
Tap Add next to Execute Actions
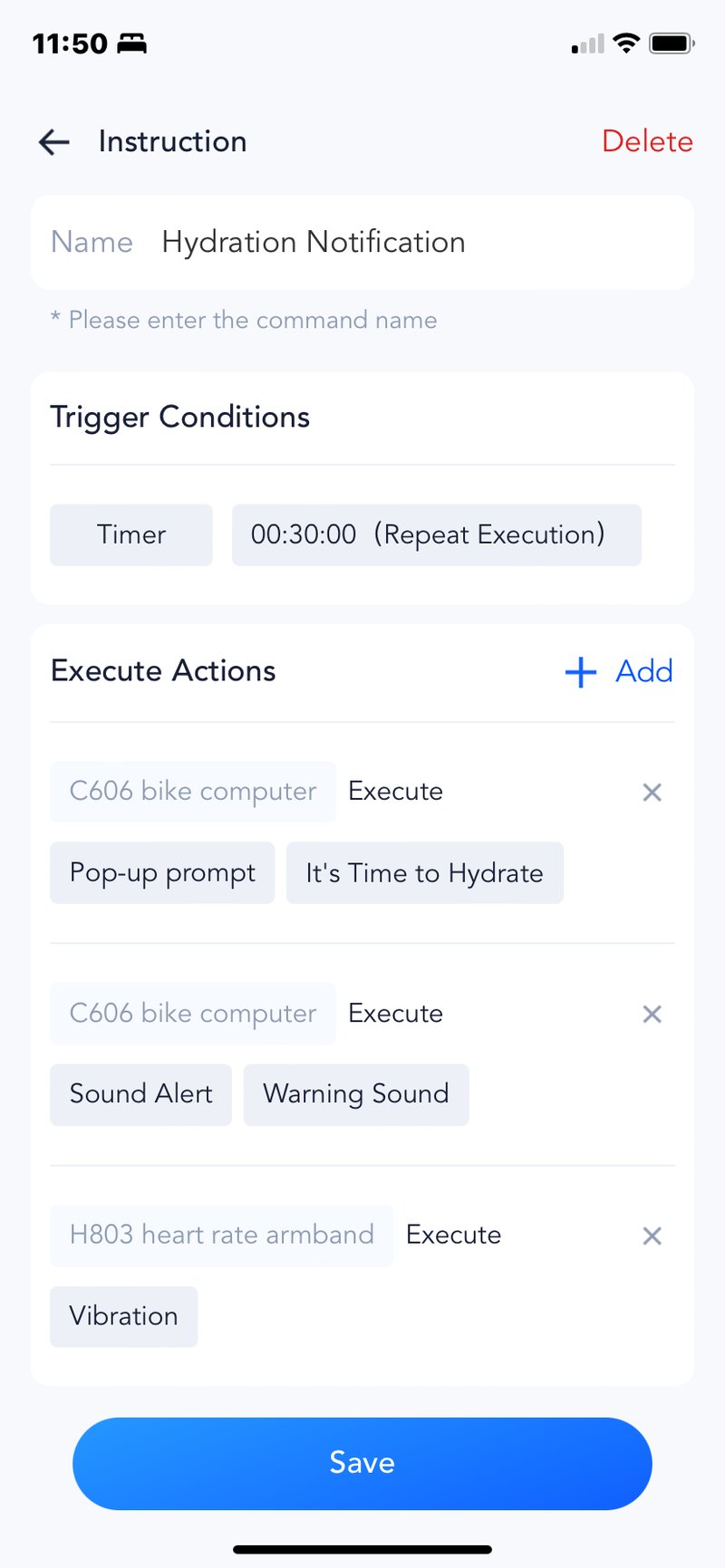pos(643,672)
